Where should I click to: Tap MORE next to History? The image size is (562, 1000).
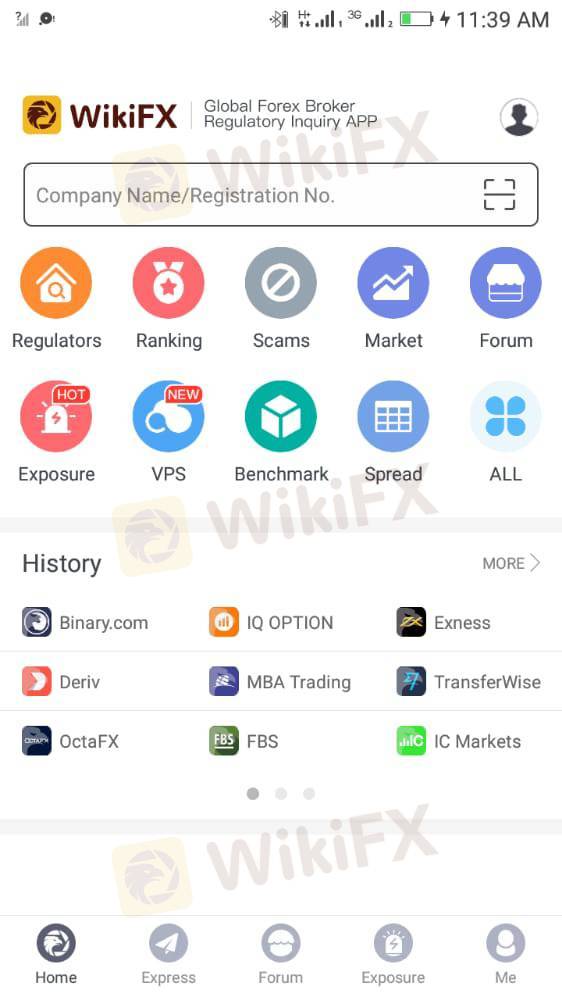(x=511, y=563)
